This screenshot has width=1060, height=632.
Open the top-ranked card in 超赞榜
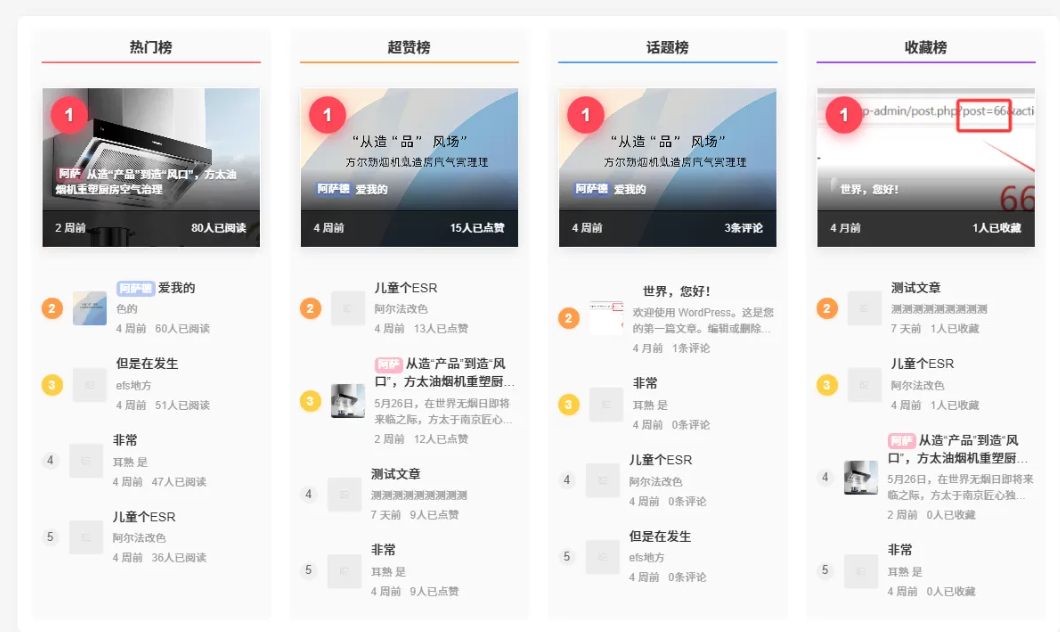[409, 166]
